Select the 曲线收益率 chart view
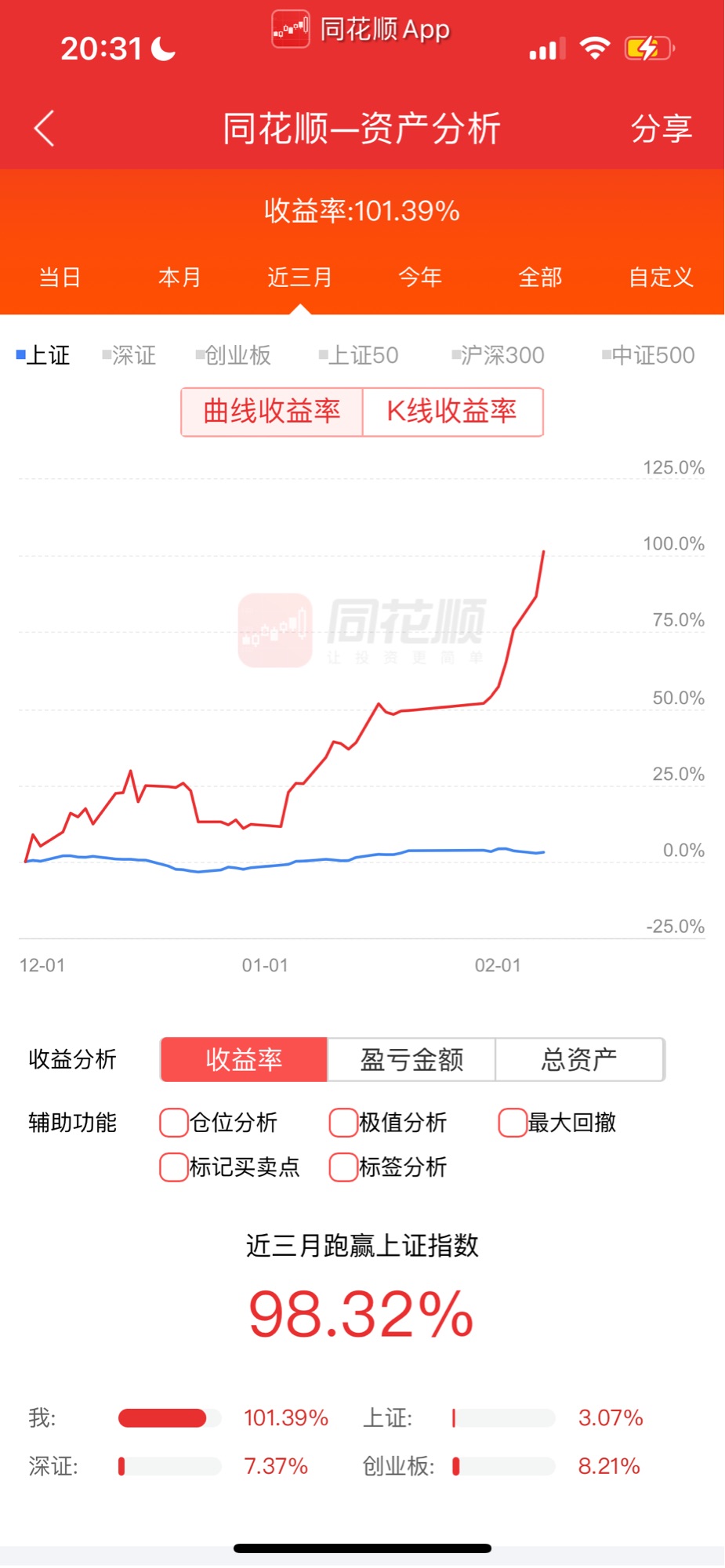 (272, 412)
